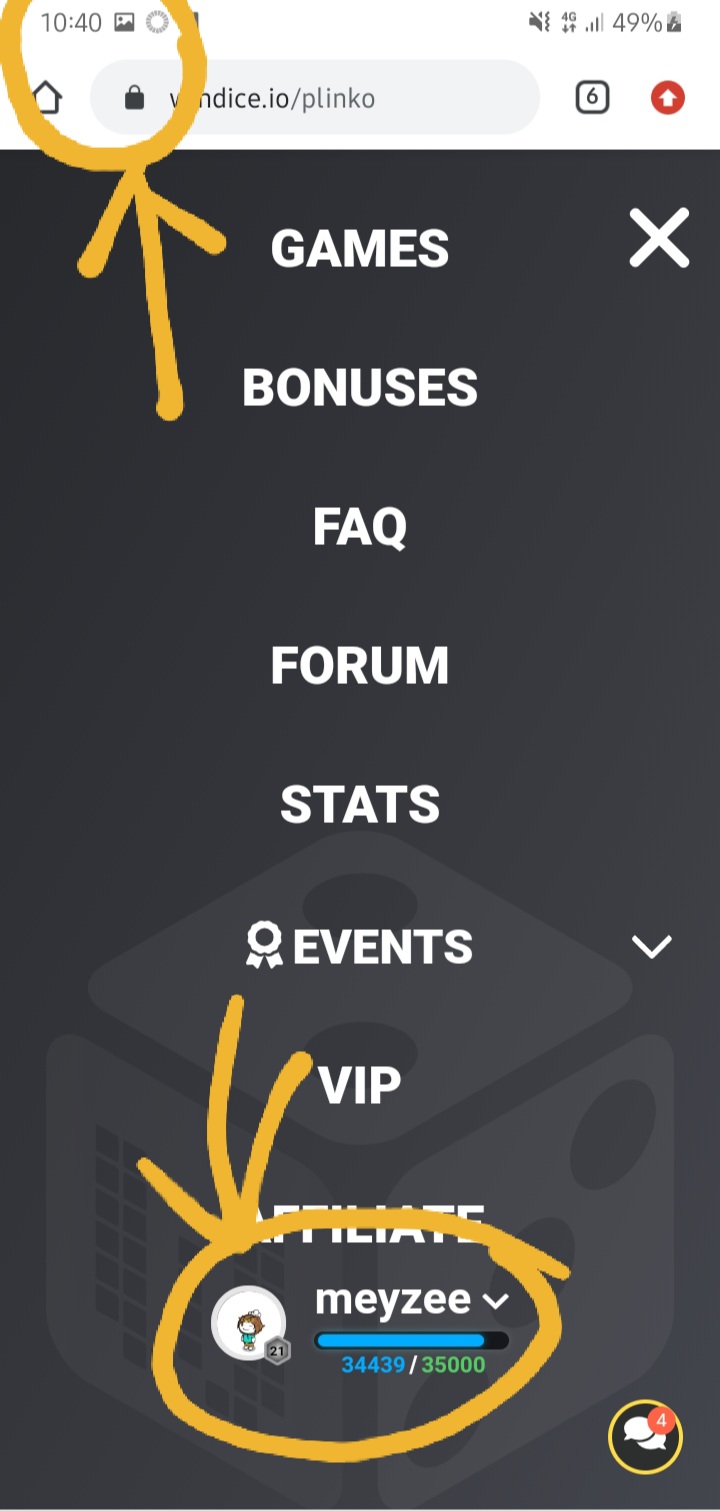
Task: View the Stats page
Action: pyautogui.click(x=360, y=804)
